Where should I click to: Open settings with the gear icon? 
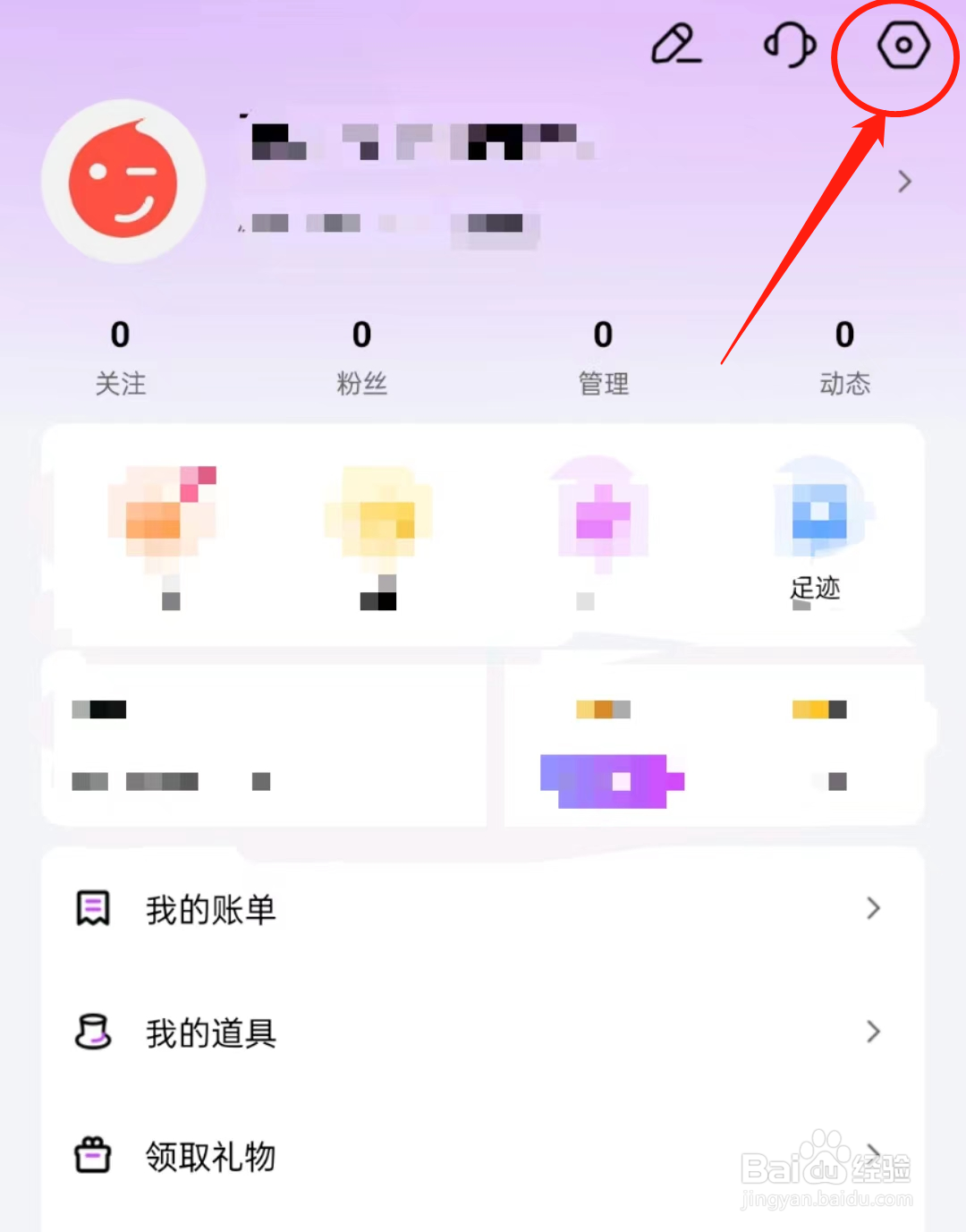[x=902, y=45]
